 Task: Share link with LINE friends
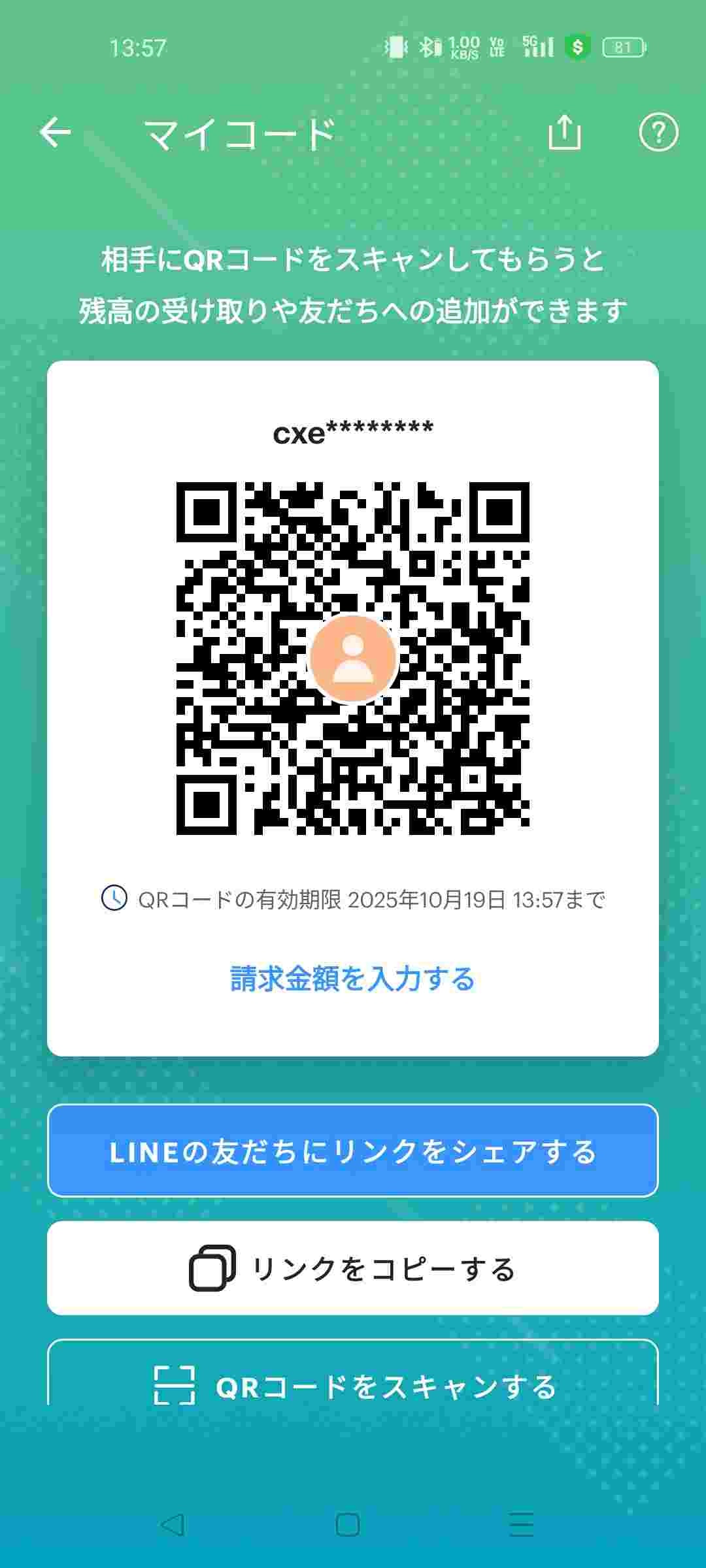[352, 1151]
